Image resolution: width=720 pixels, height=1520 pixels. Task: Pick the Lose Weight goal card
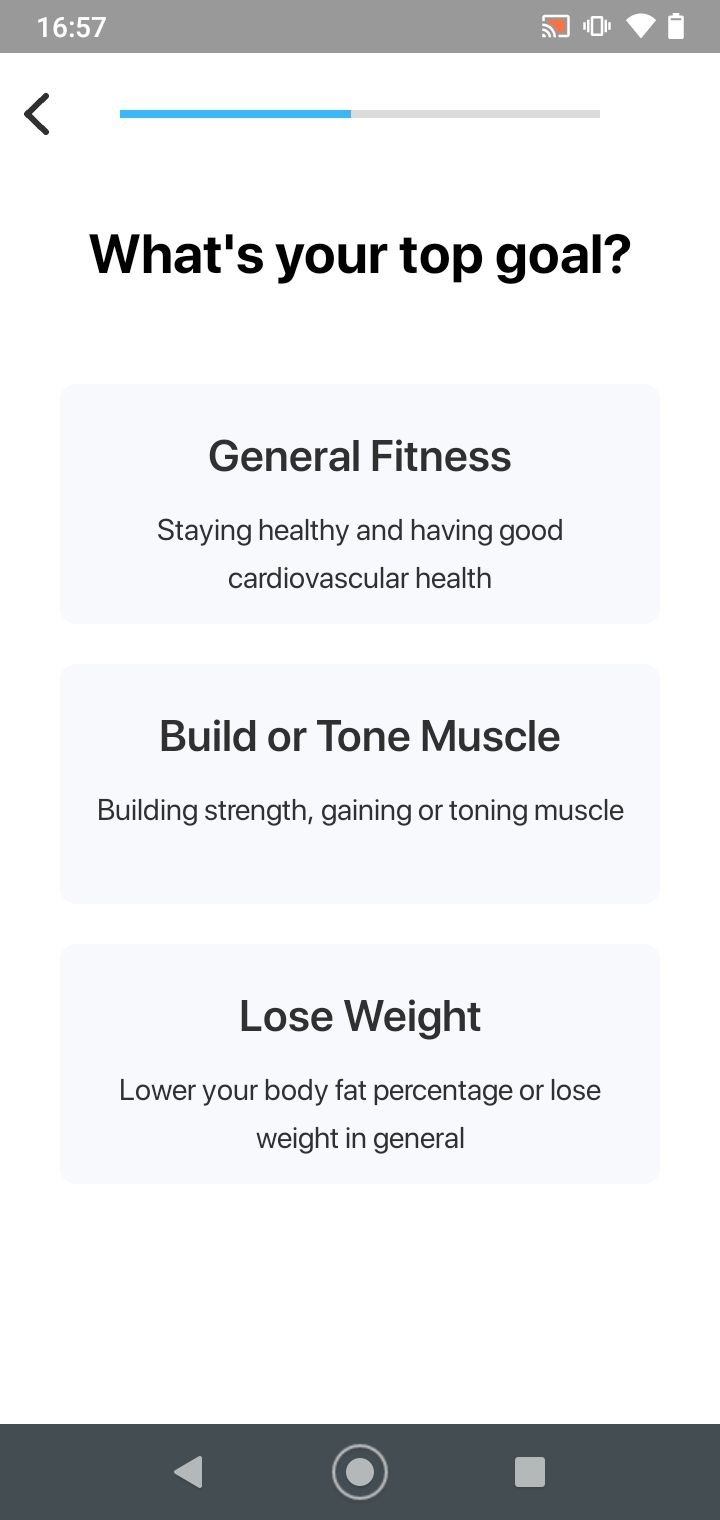coord(360,1064)
